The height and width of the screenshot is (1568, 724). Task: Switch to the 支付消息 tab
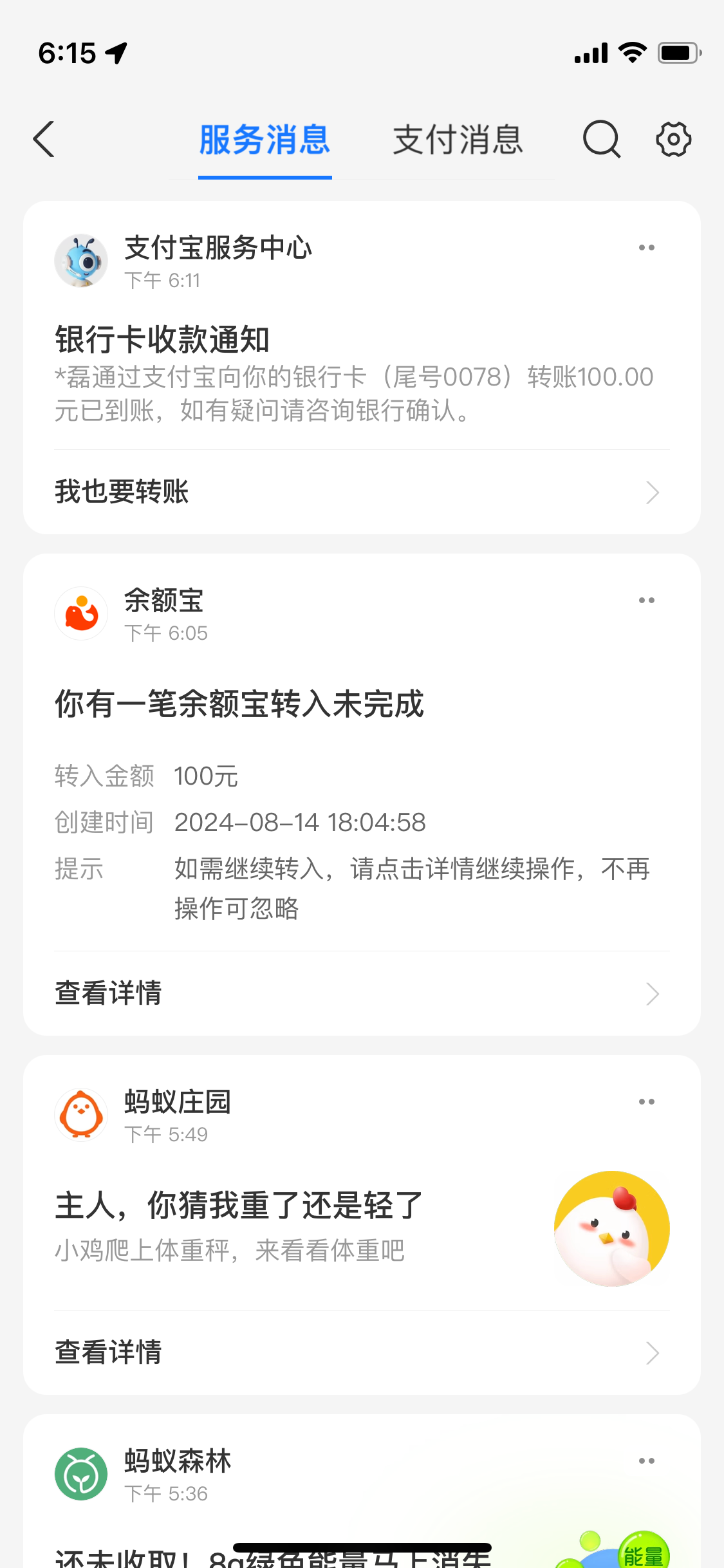(458, 140)
